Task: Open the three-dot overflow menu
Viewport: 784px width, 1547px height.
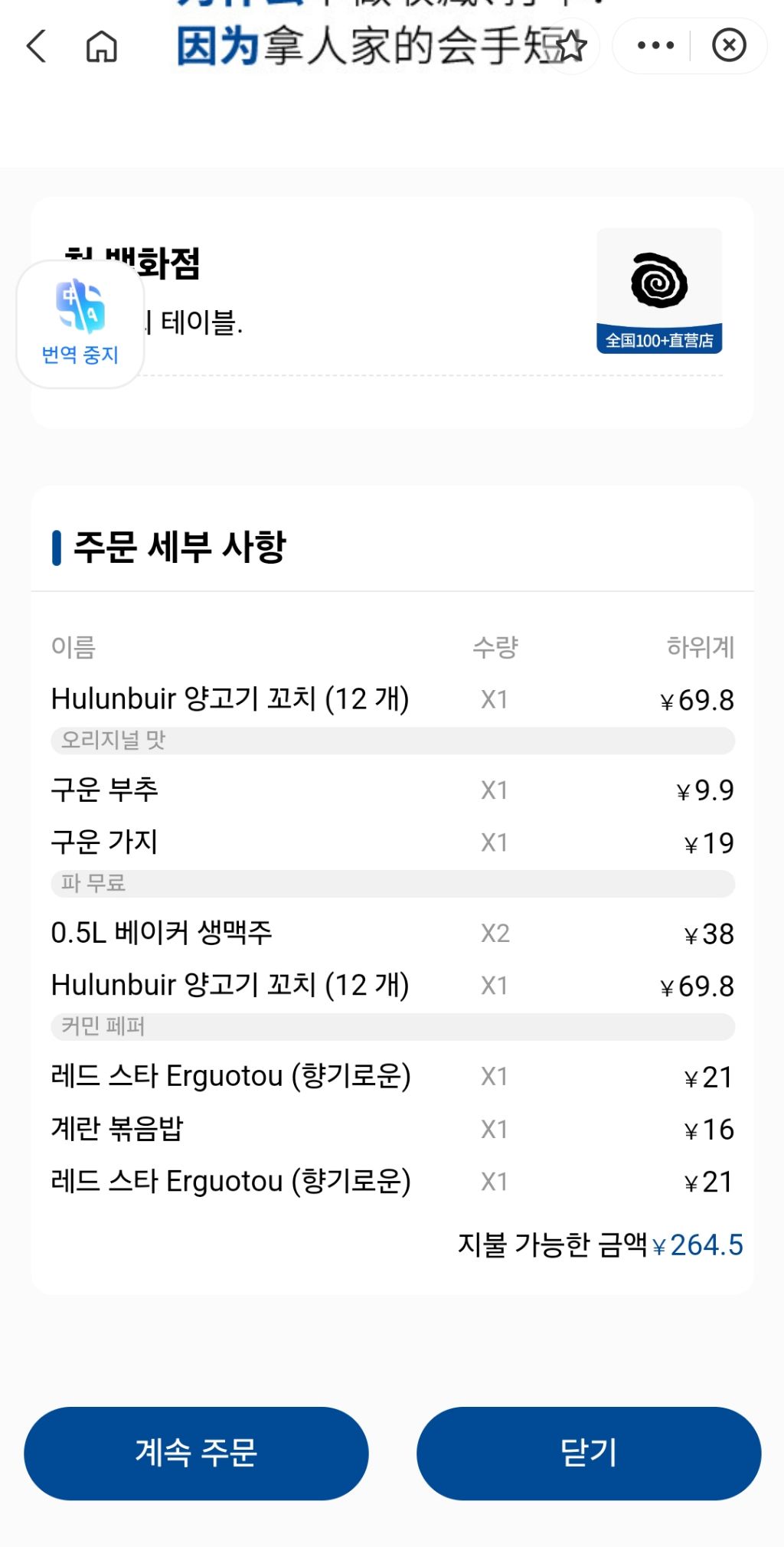Action: pyautogui.click(x=655, y=45)
